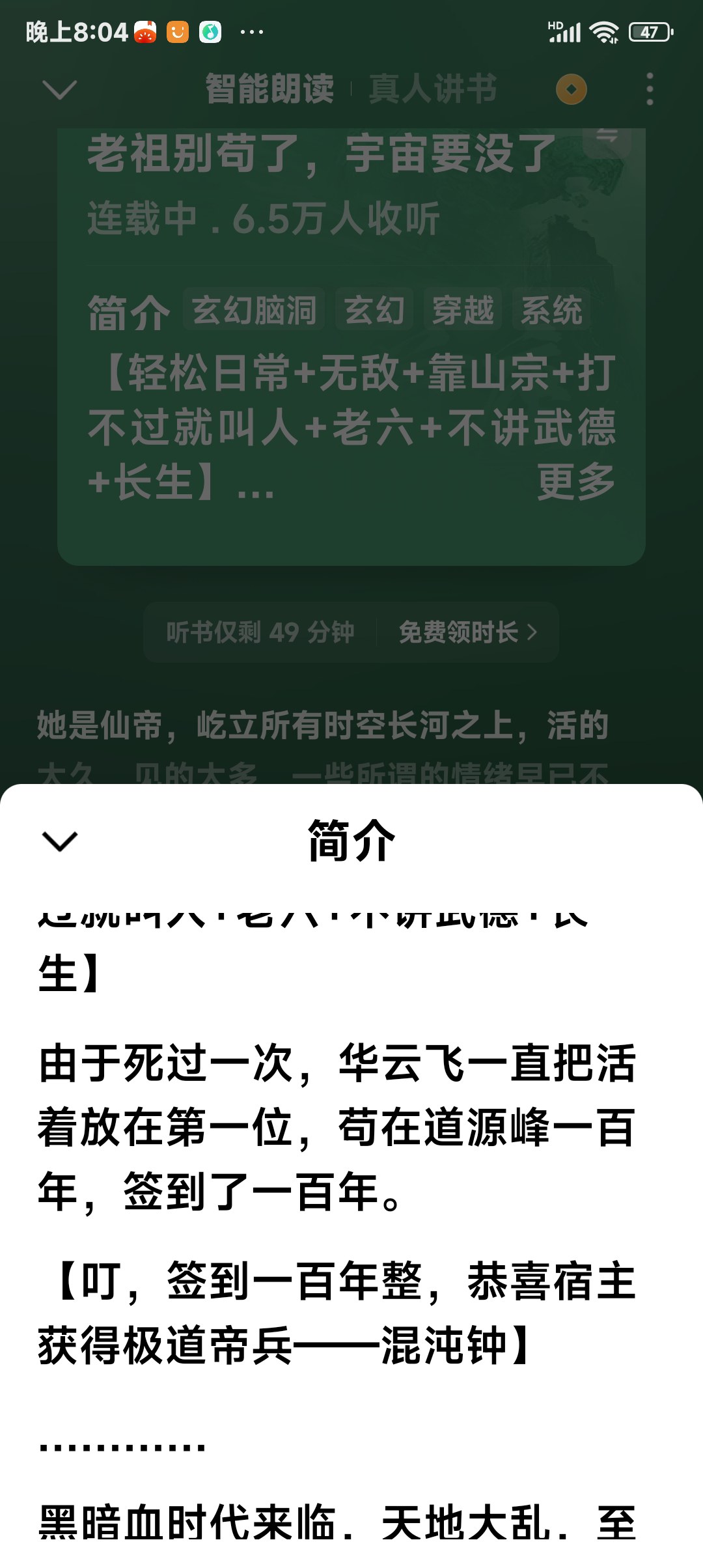
Task: Open the 系统 tag
Action: click(x=551, y=309)
